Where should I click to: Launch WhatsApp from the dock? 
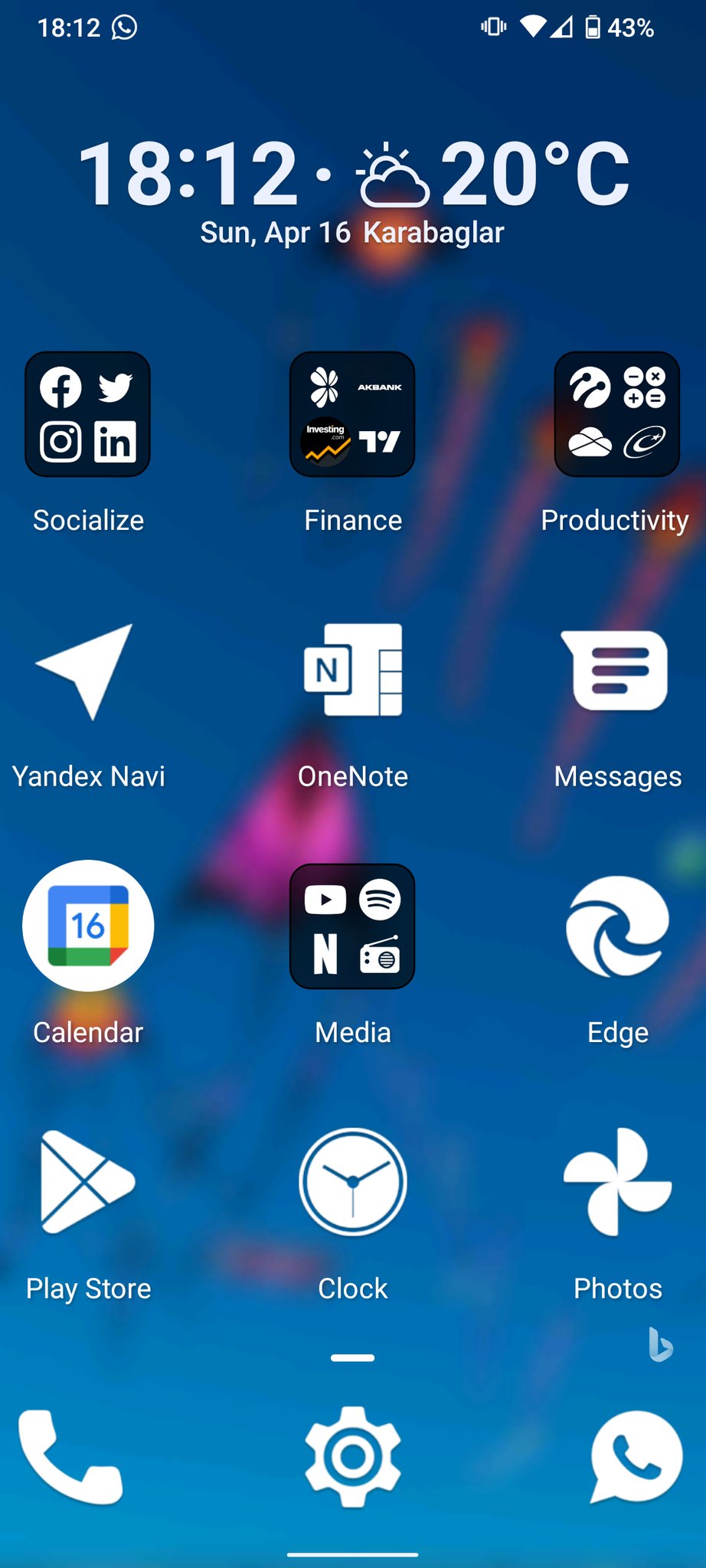636,1457
